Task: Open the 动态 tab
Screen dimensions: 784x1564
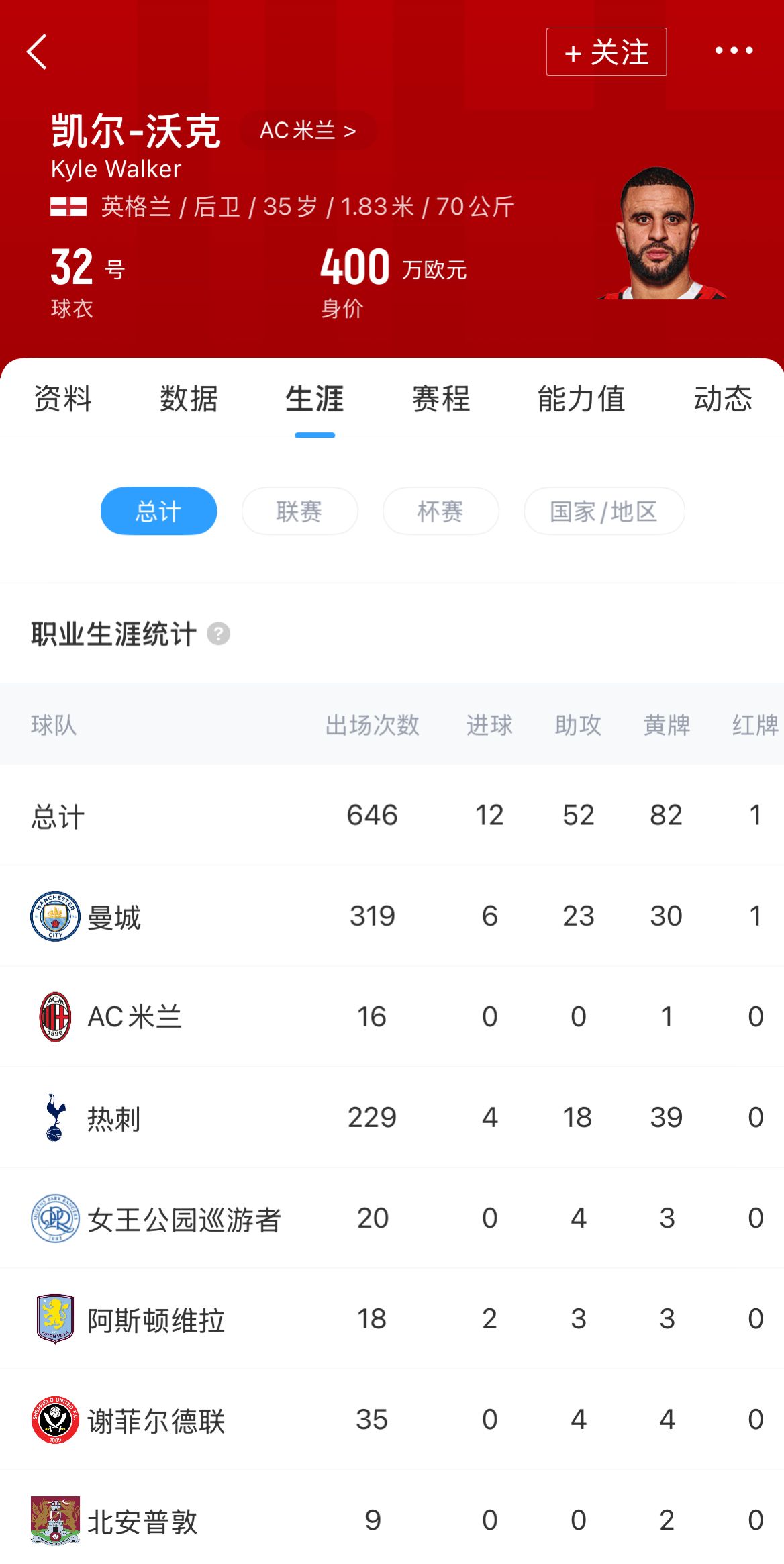Action: click(x=723, y=399)
